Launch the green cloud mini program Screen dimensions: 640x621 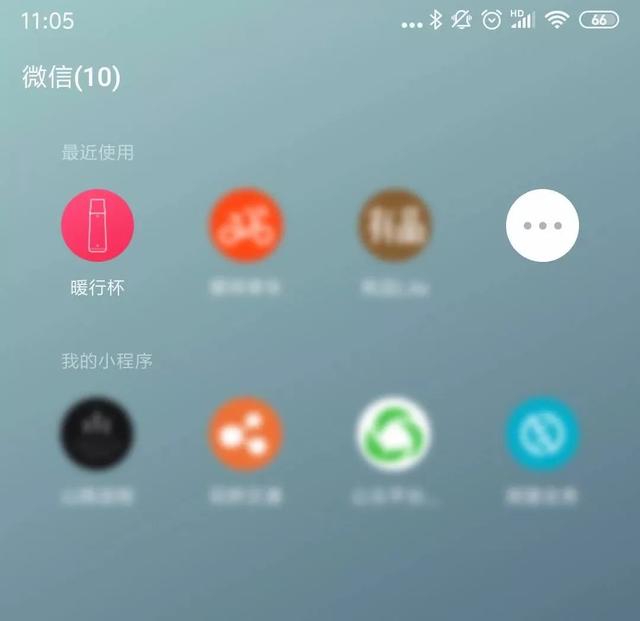click(x=394, y=434)
